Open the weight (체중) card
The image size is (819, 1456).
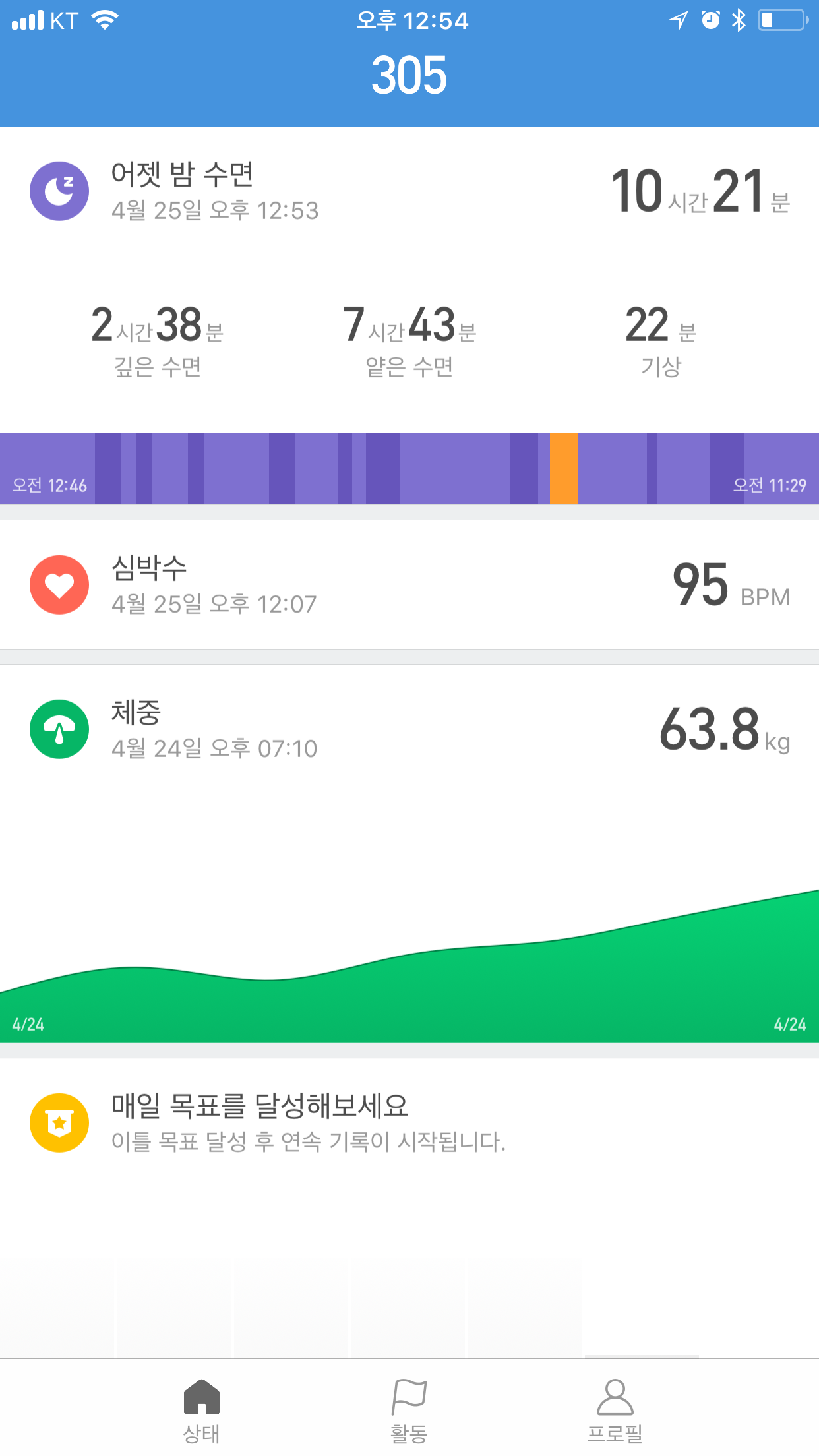409,729
